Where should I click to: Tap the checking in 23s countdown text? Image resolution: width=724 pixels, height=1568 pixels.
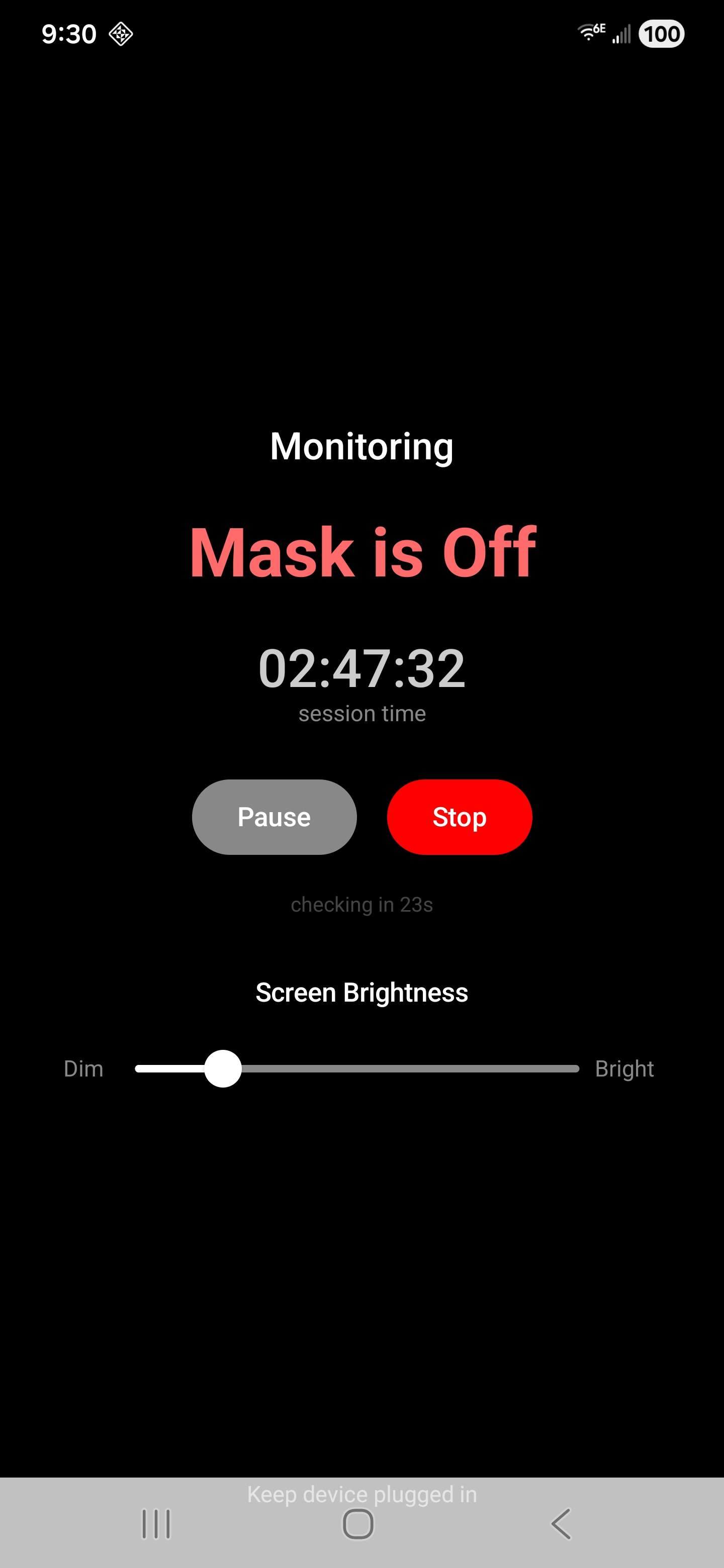tap(361, 905)
